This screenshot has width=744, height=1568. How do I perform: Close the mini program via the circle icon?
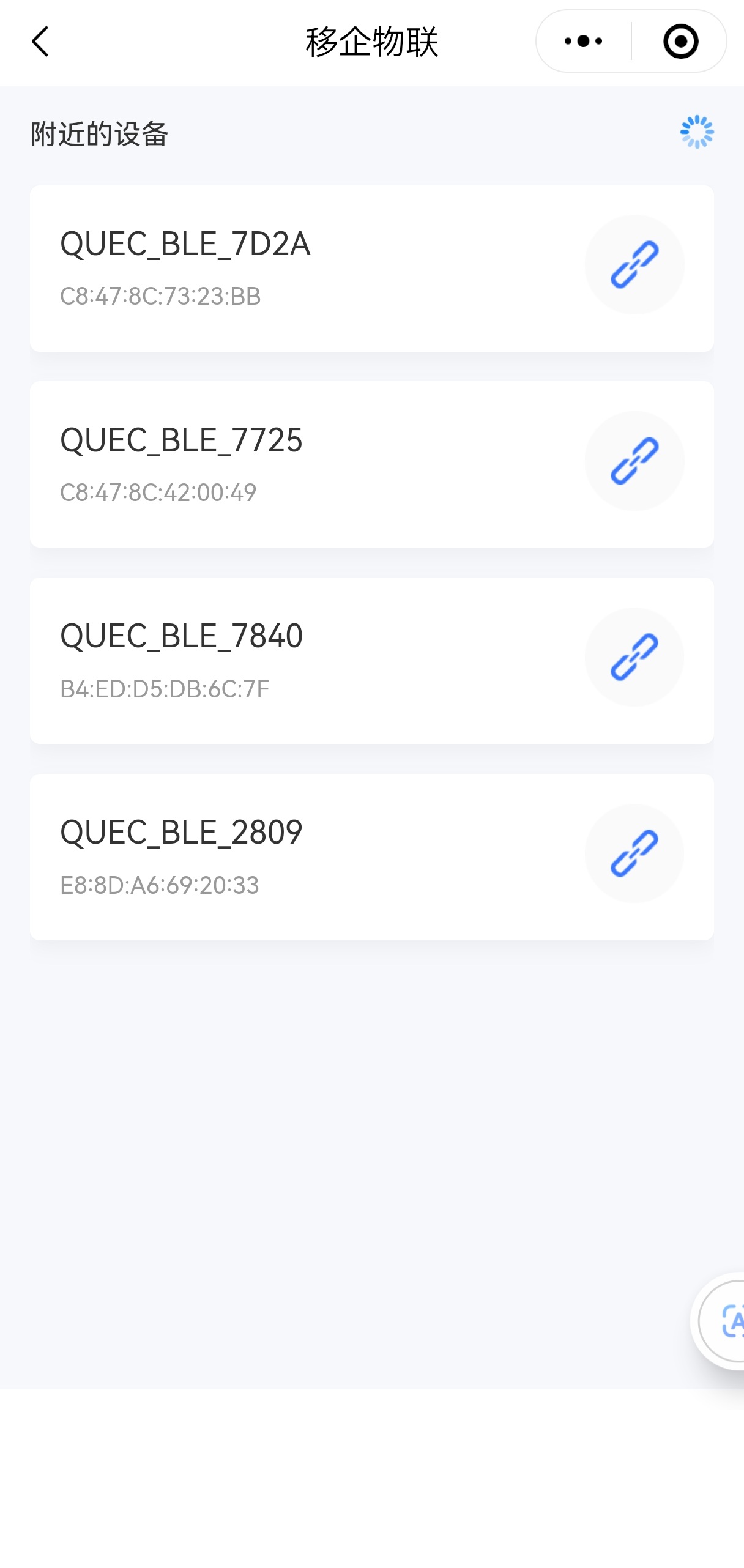point(680,42)
